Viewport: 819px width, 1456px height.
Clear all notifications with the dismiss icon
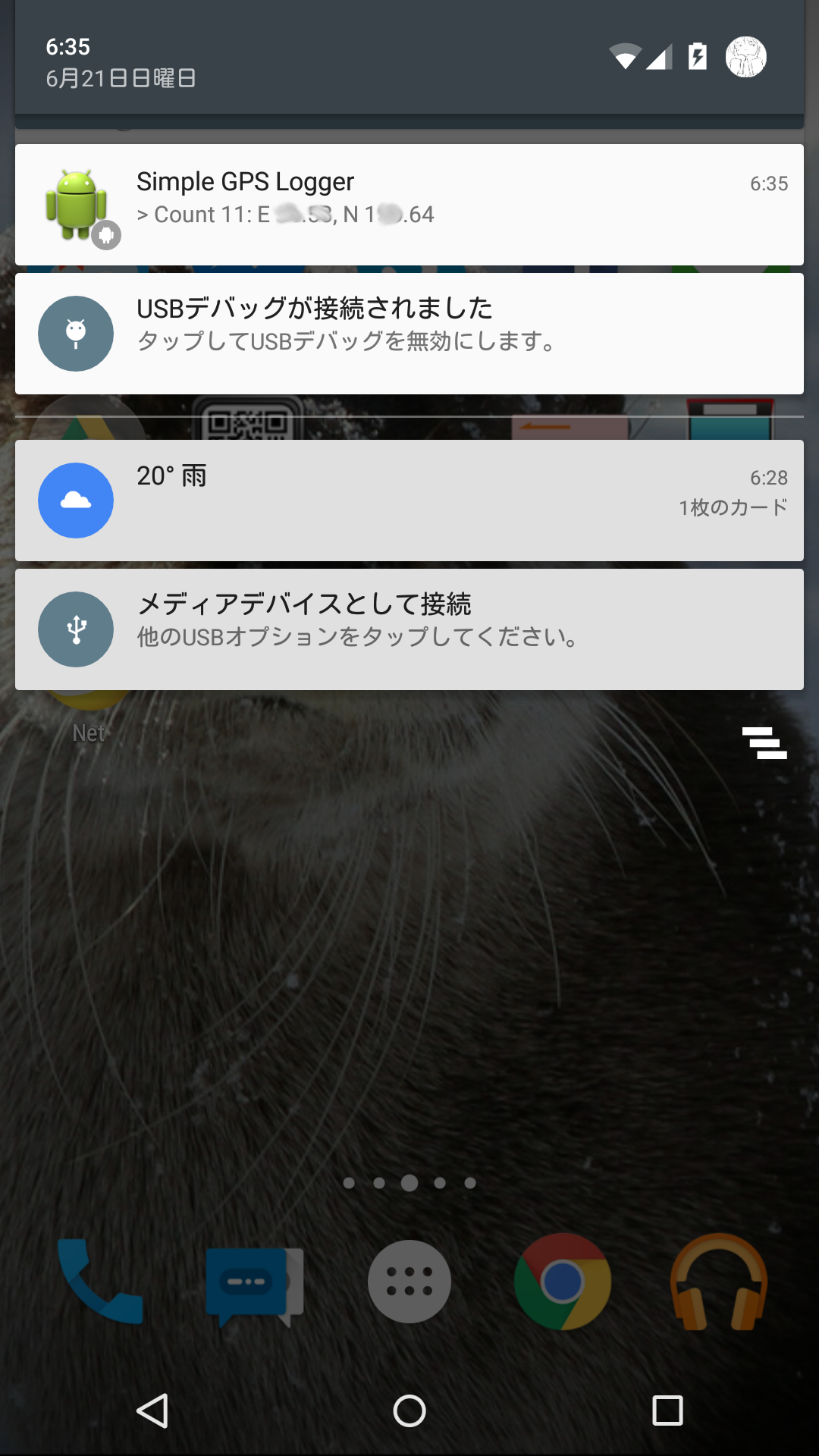point(764,743)
